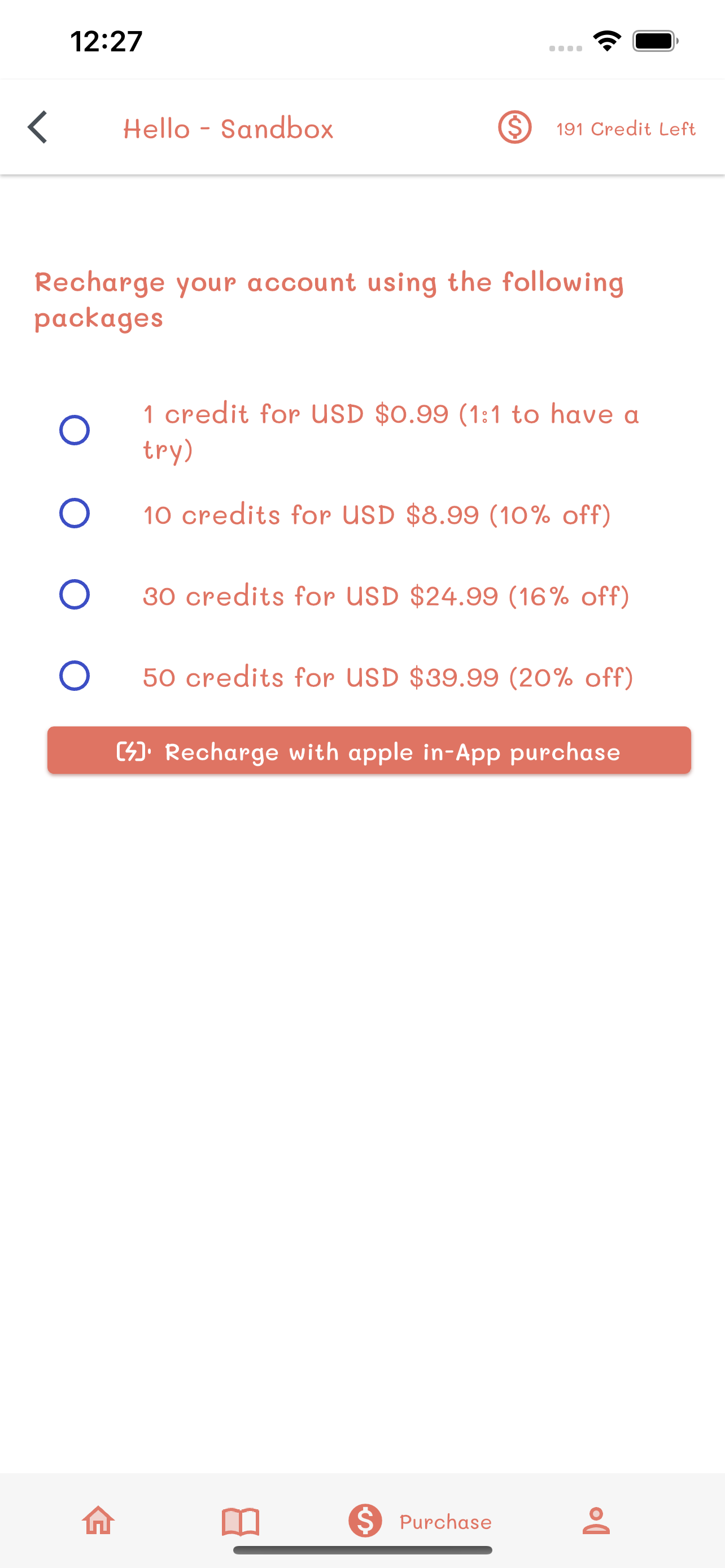Go back using the top-left arrow

pyautogui.click(x=38, y=127)
